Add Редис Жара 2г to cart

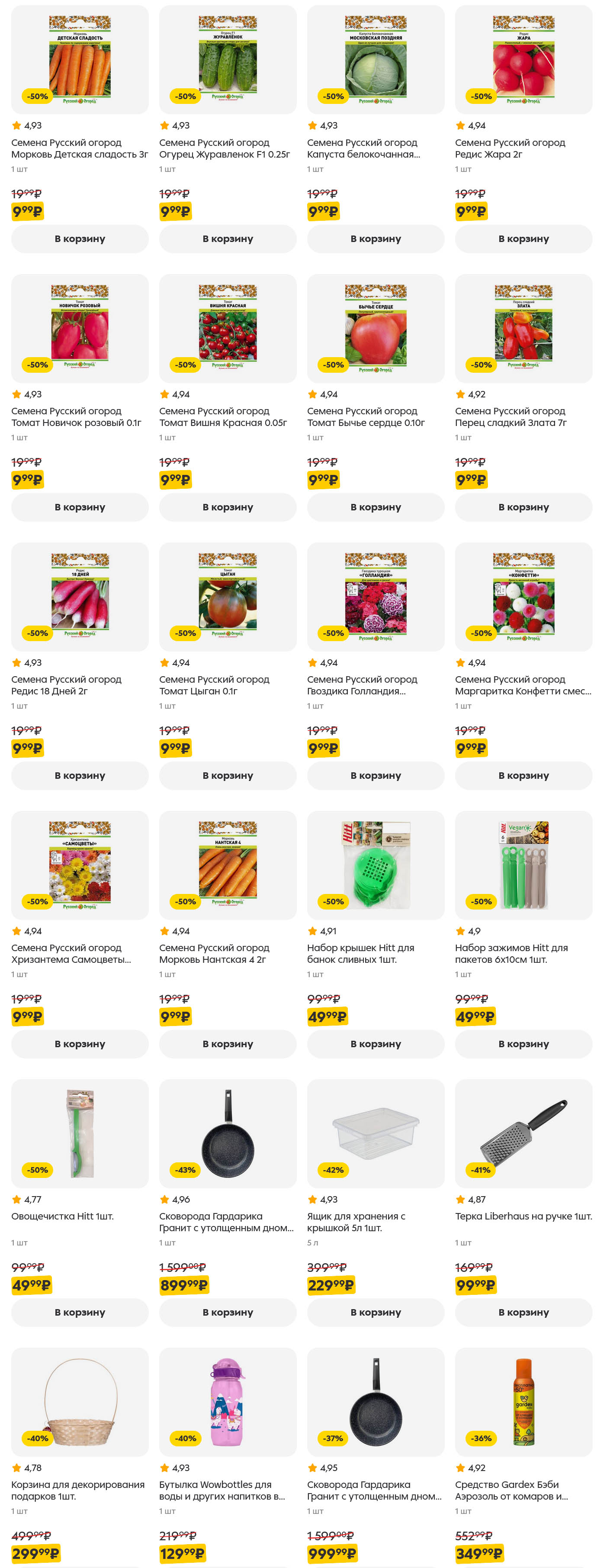pos(523,239)
